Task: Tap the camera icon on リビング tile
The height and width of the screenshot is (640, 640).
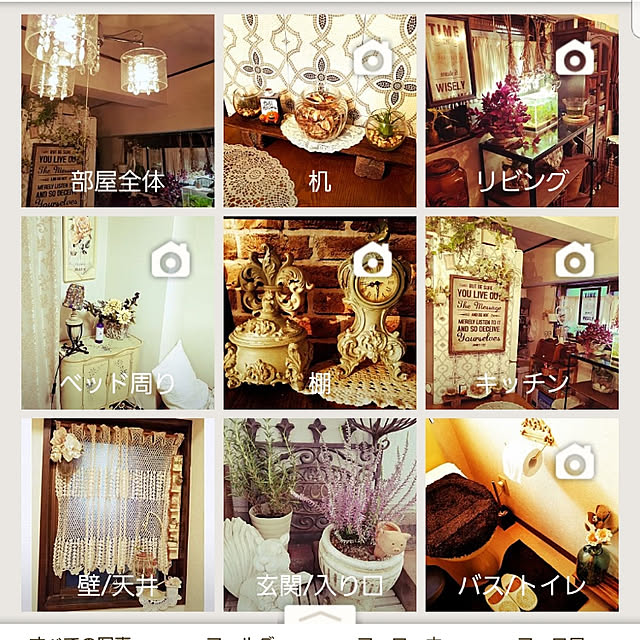Action: click(x=574, y=60)
